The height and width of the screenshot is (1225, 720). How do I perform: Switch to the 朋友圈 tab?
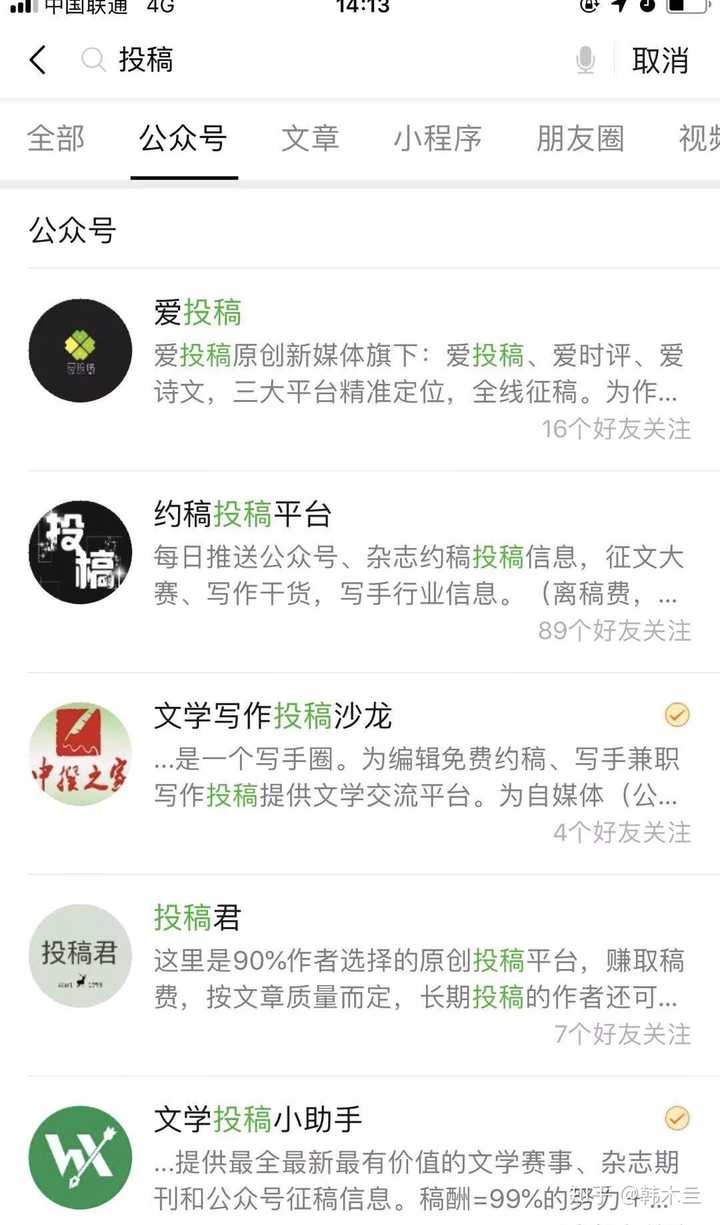point(580,138)
